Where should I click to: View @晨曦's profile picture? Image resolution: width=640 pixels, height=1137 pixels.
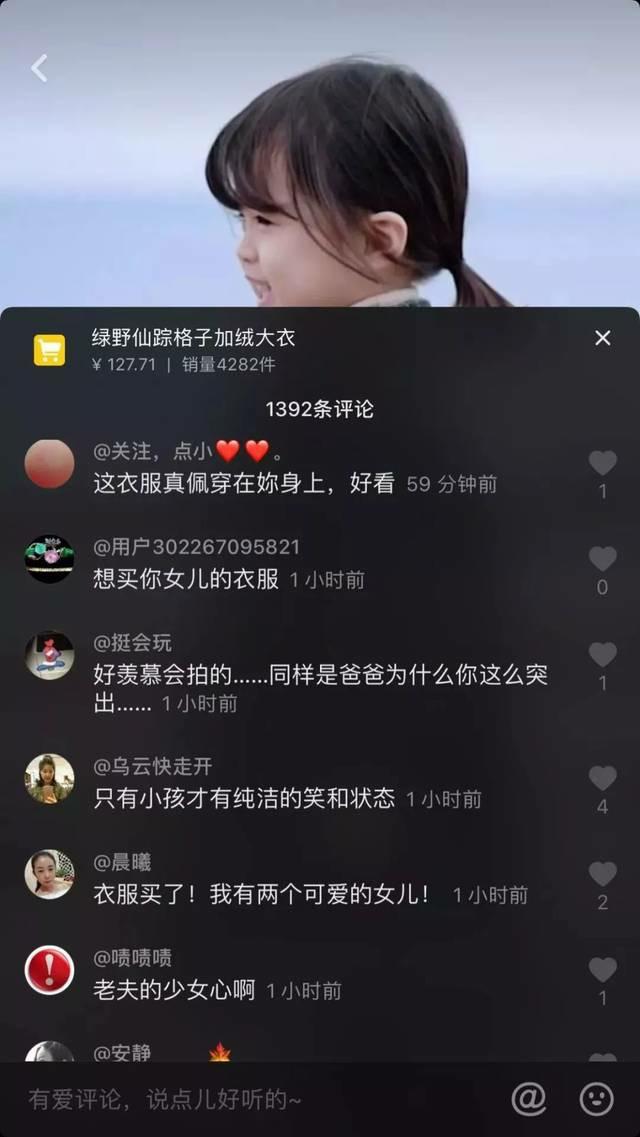pyautogui.click(x=49, y=875)
